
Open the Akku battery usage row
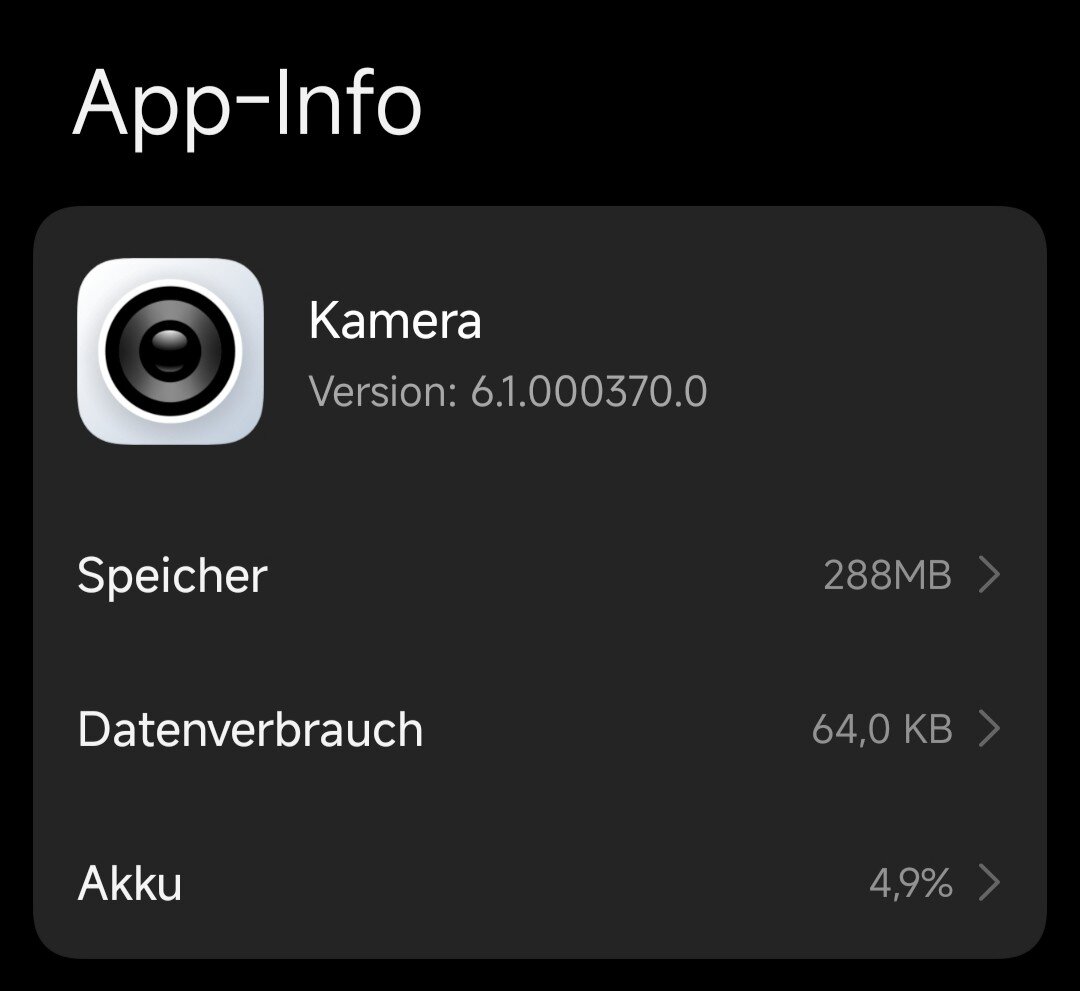coord(540,884)
